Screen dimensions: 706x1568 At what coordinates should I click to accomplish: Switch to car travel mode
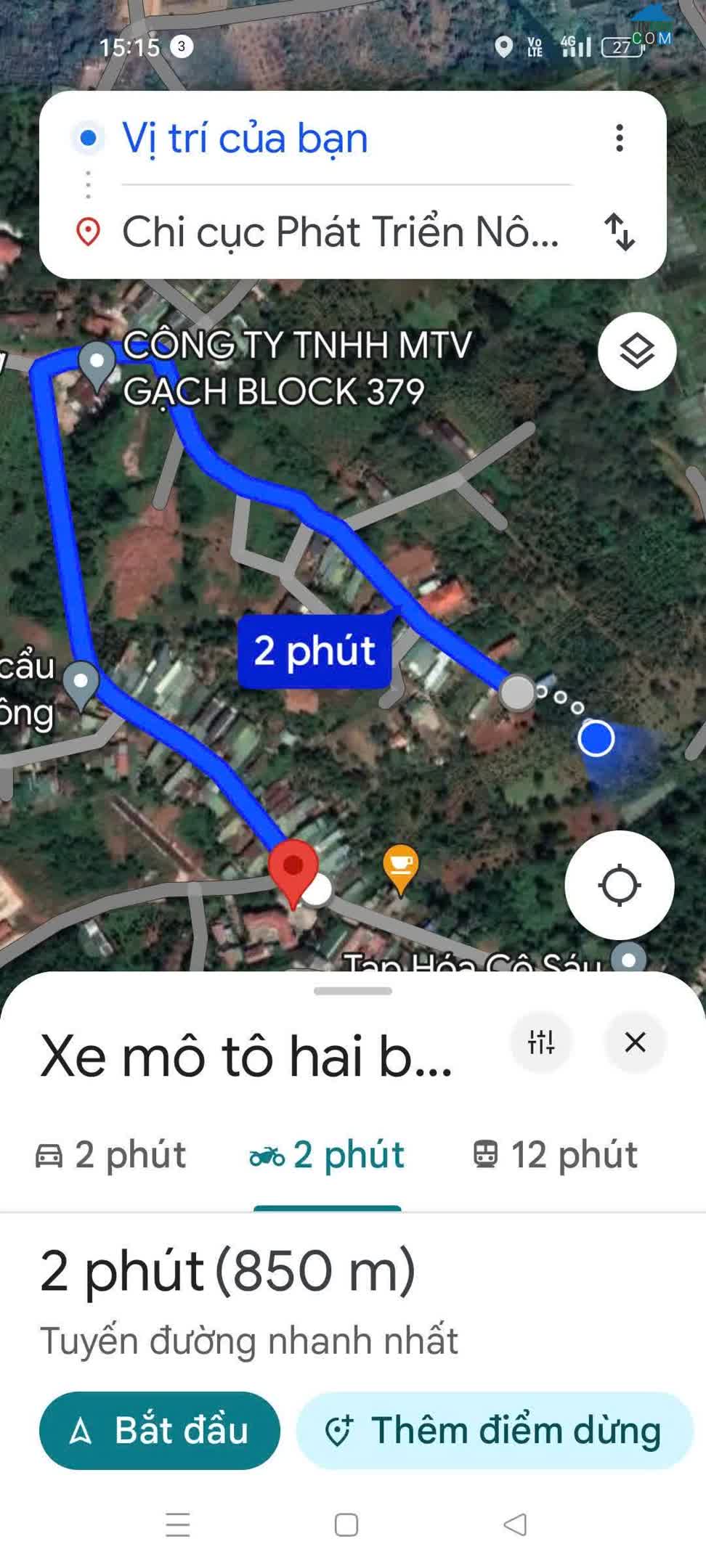110,1153
